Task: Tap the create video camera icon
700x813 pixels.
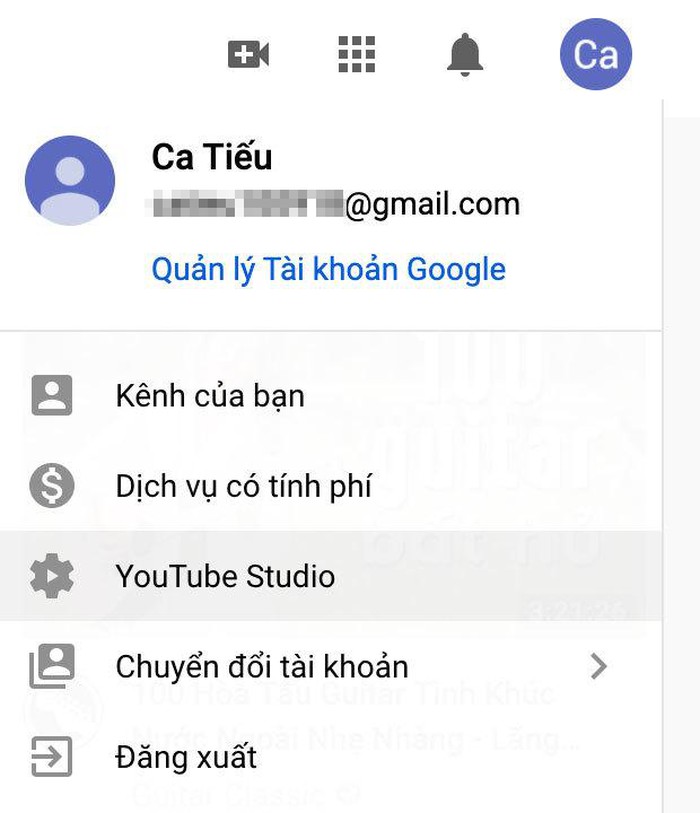Action: click(248, 54)
